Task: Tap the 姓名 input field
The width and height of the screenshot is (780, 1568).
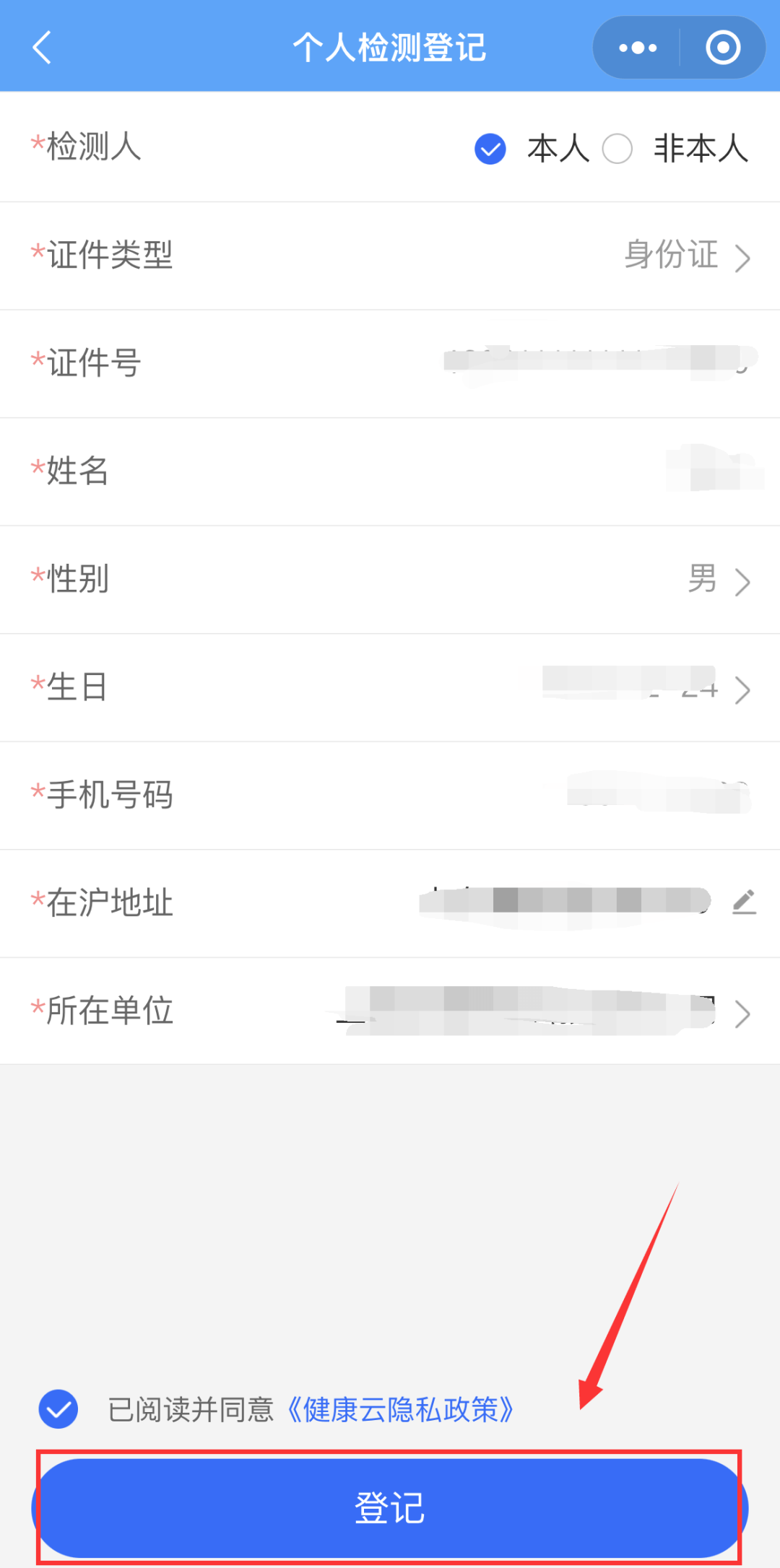Action: pyautogui.click(x=390, y=472)
